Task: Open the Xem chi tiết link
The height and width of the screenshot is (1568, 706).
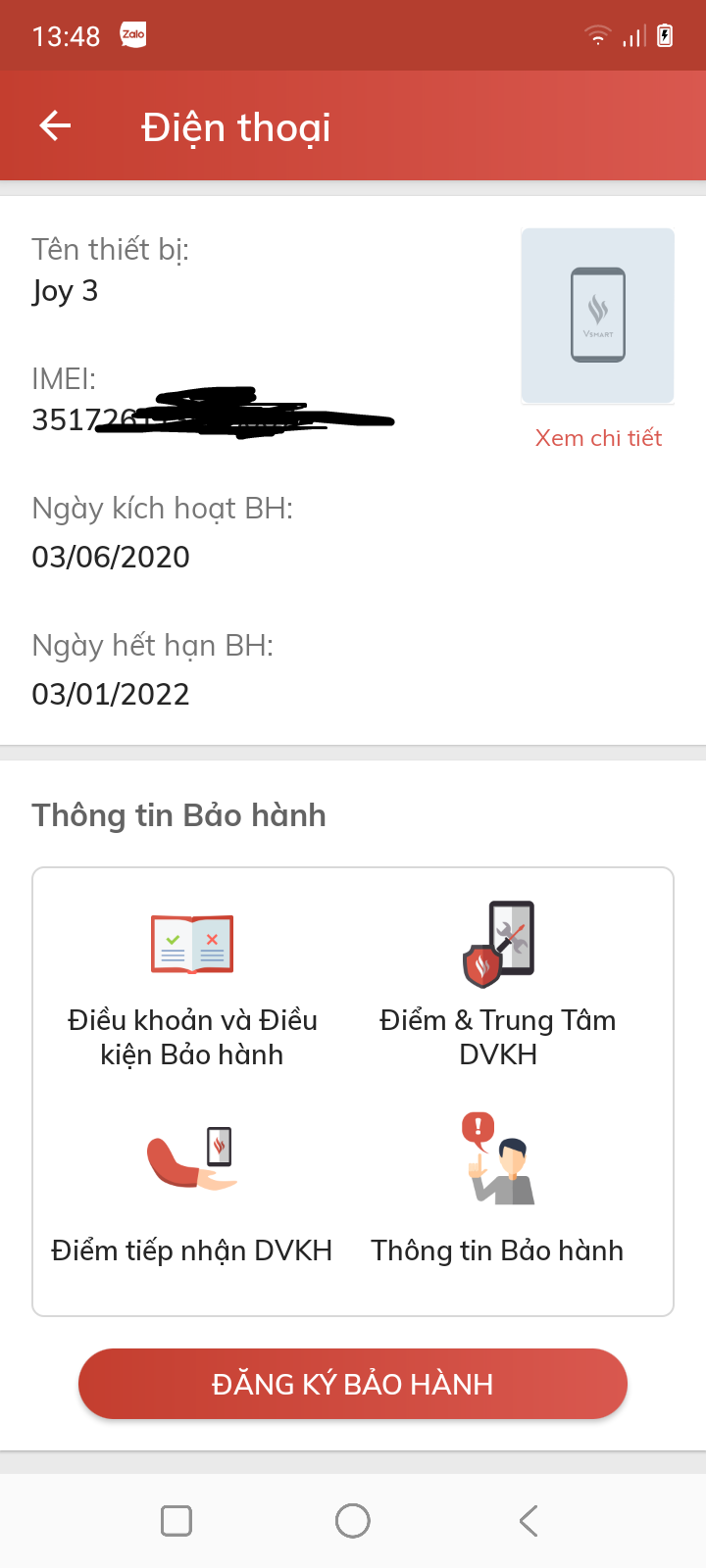Action: [x=598, y=438]
